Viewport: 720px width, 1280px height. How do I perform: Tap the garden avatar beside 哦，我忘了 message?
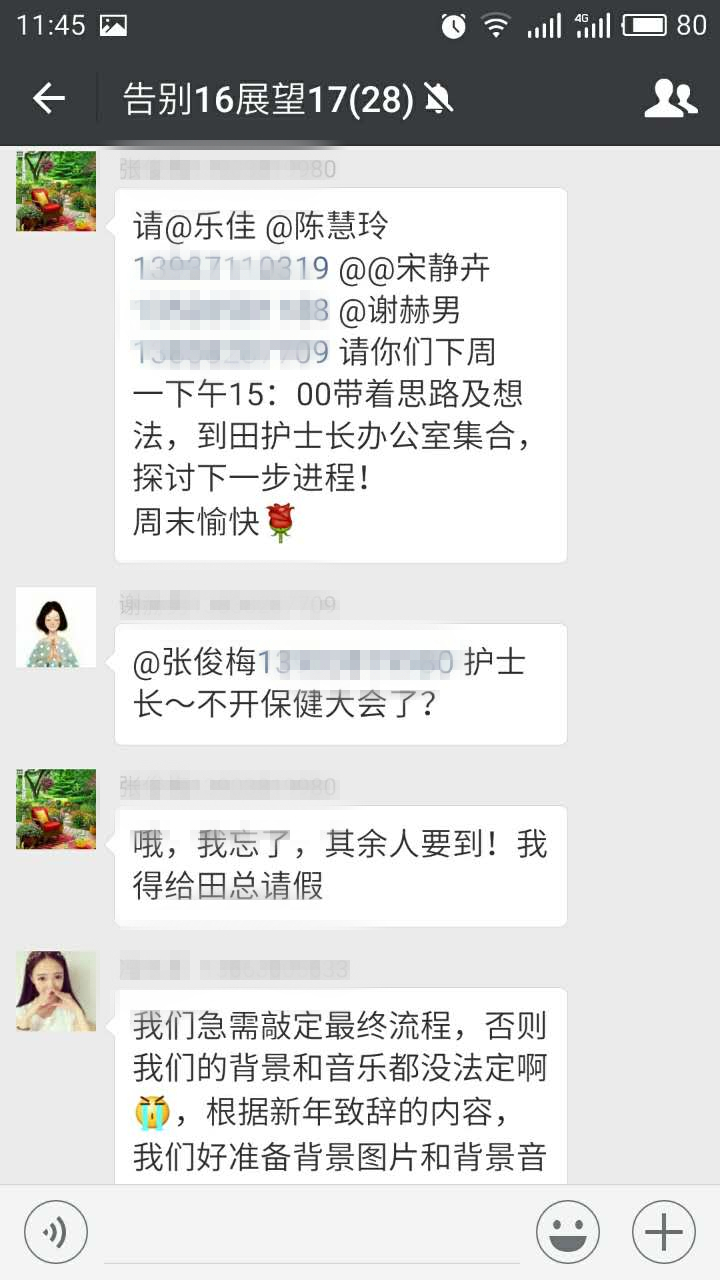click(x=56, y=809)
